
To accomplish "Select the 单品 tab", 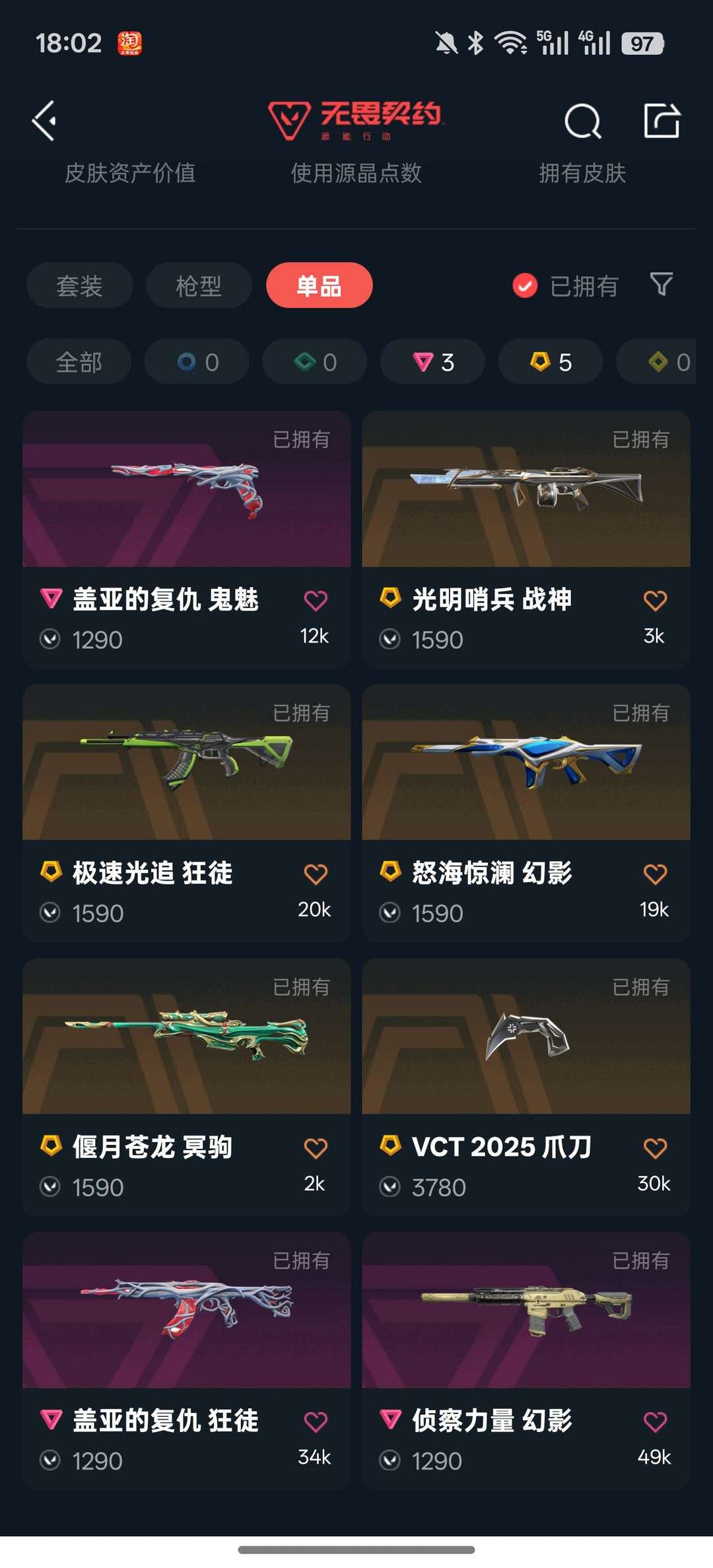I will (x=319, y=286).
